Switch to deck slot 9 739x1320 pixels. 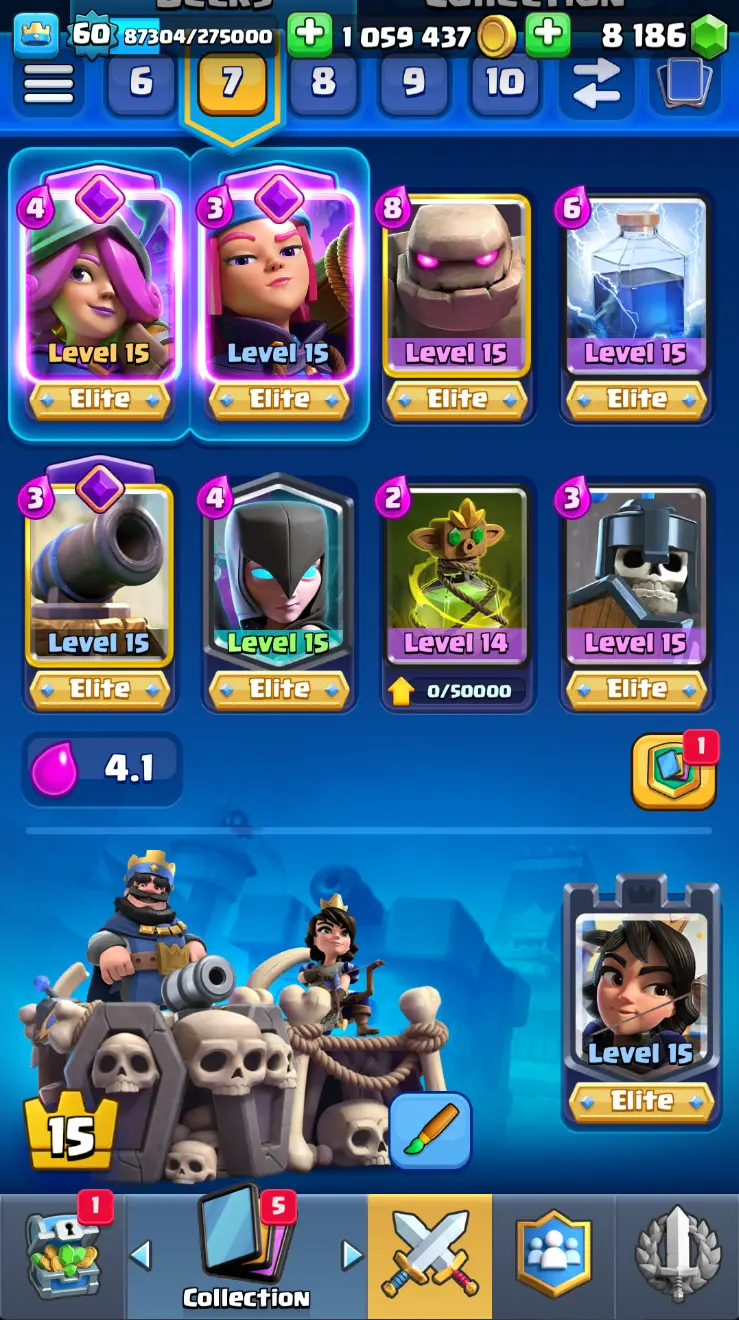(x=414, y=82)
